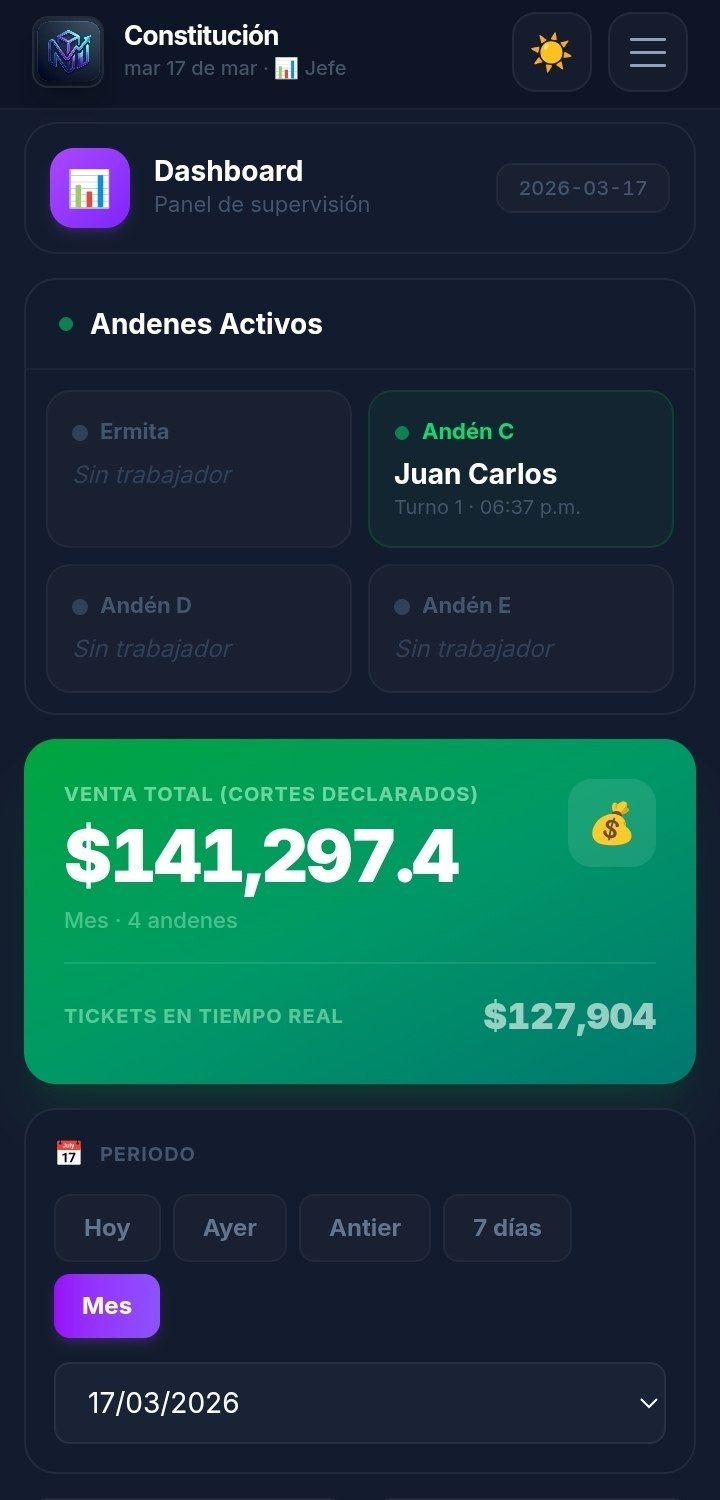
Task: Select the Mes period chip
Action: [x=107, y=1306]
